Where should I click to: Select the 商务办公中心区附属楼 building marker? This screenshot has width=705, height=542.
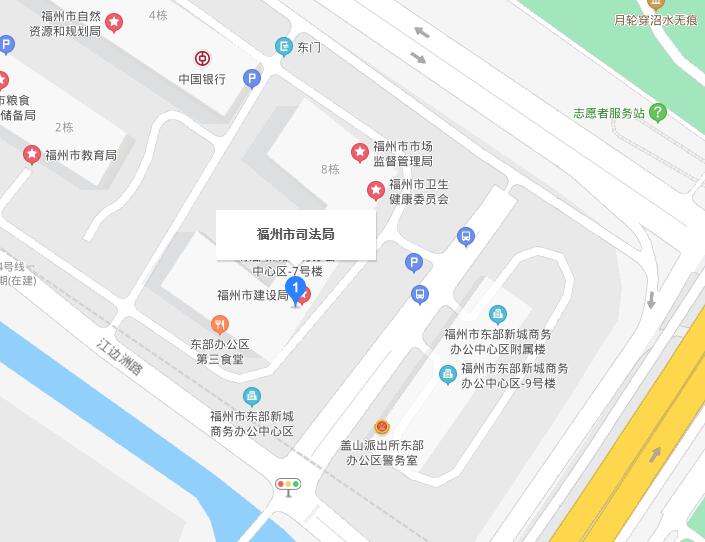coord(497,315)
